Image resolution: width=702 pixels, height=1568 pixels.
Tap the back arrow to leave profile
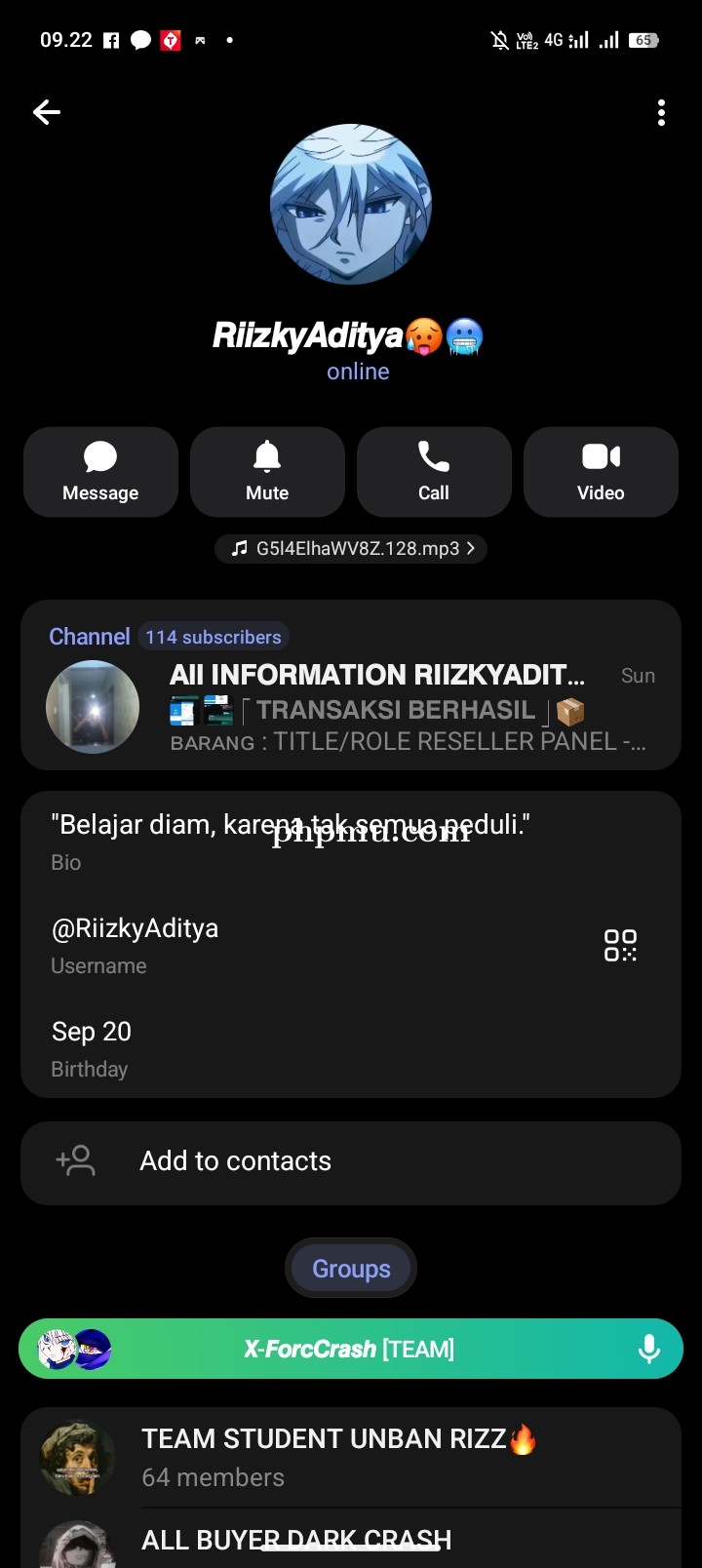46,112
